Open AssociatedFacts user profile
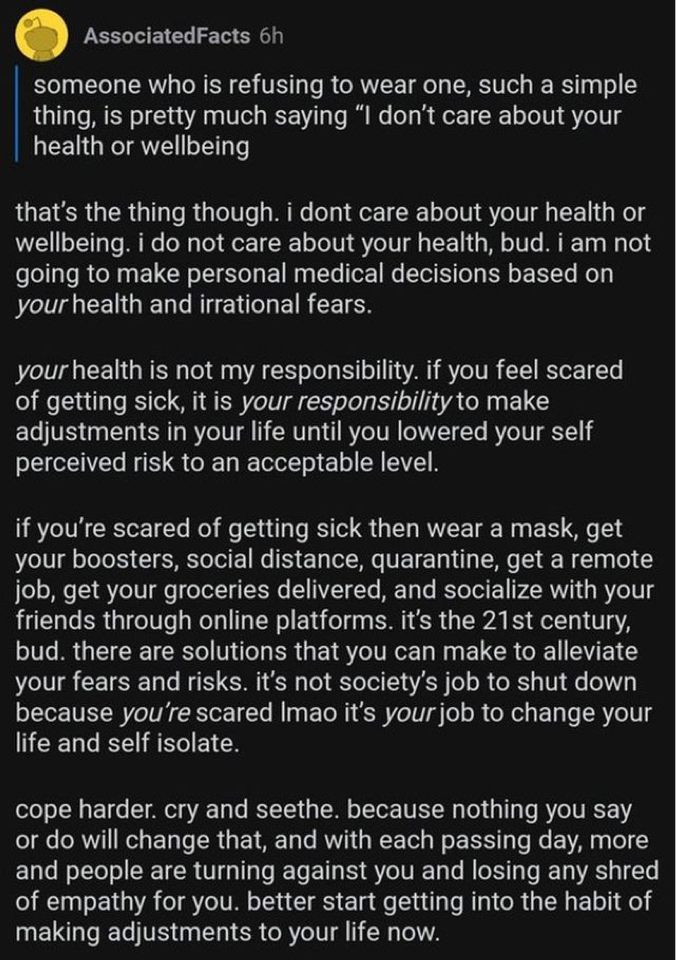Screen dimensions: 676x960 [166, 36]
